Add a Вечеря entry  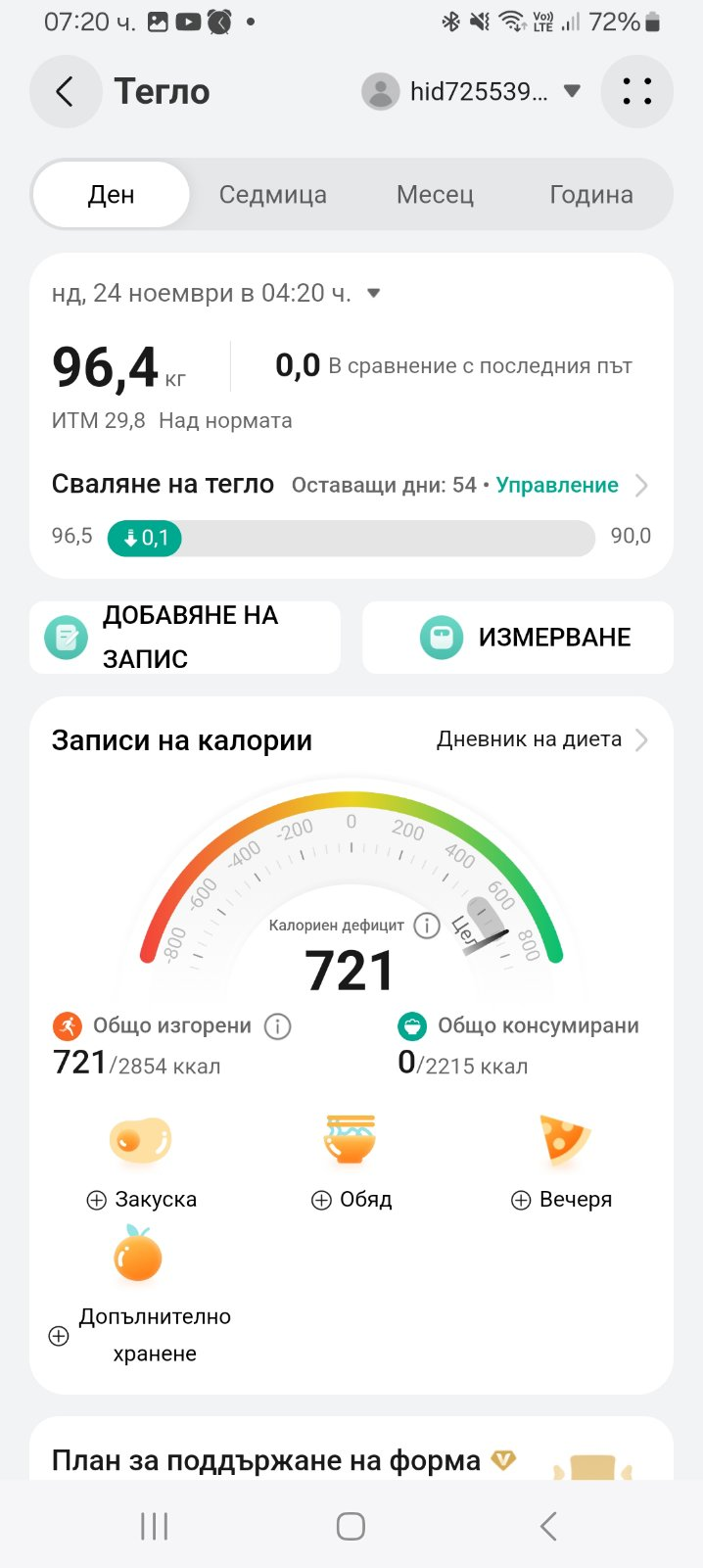click(x=562, y=1199)
